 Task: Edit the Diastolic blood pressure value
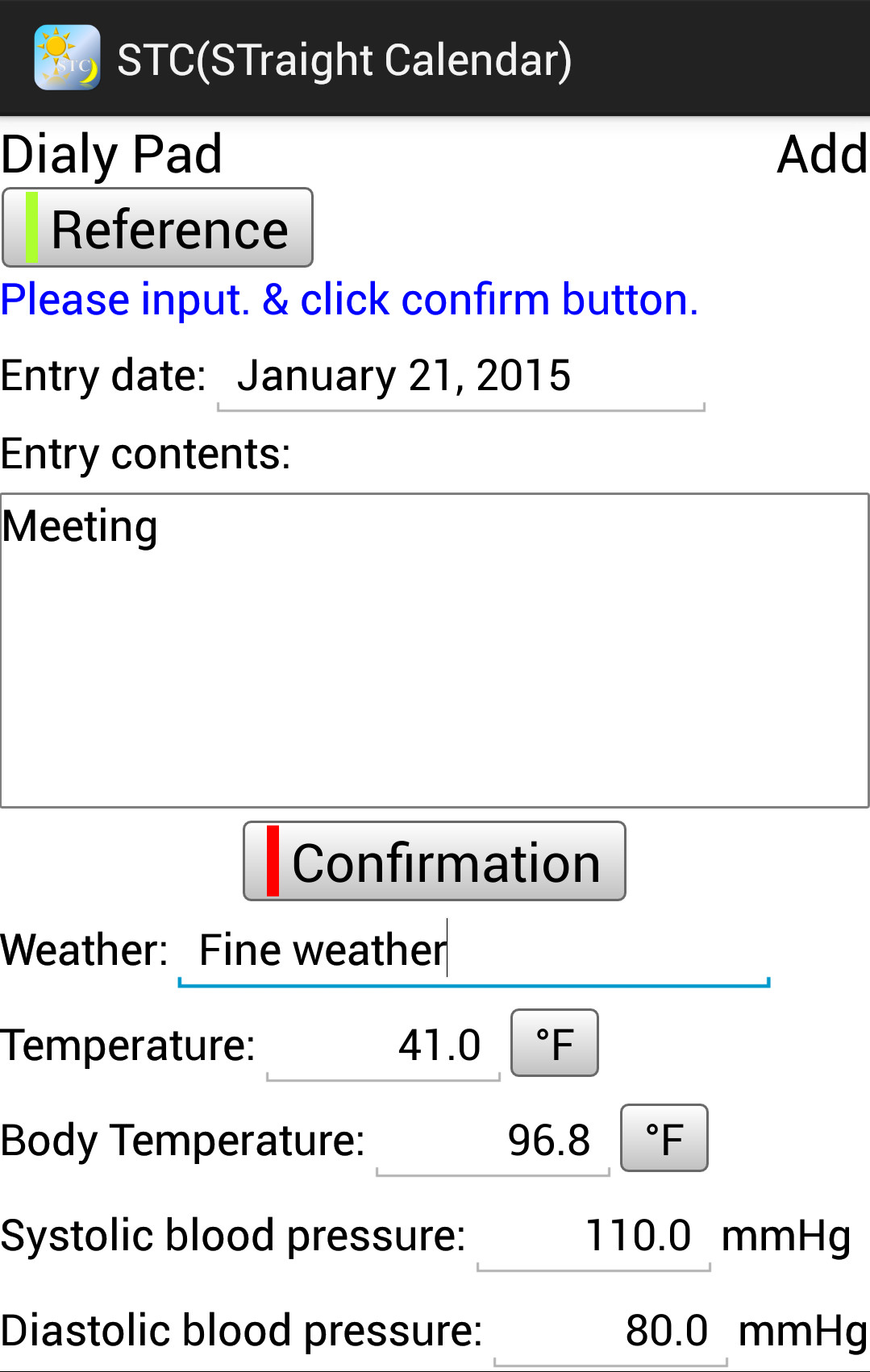[610, 1331]
